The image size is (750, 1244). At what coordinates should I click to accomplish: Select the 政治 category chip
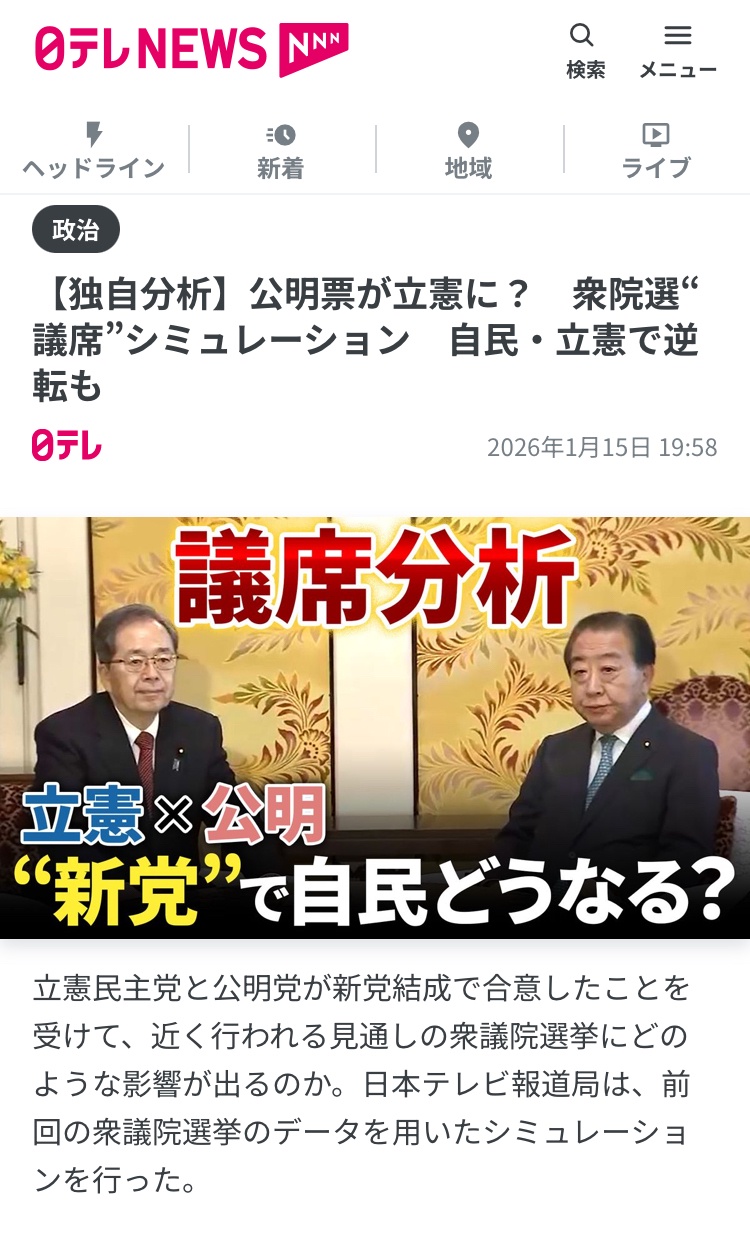[76, 230]
